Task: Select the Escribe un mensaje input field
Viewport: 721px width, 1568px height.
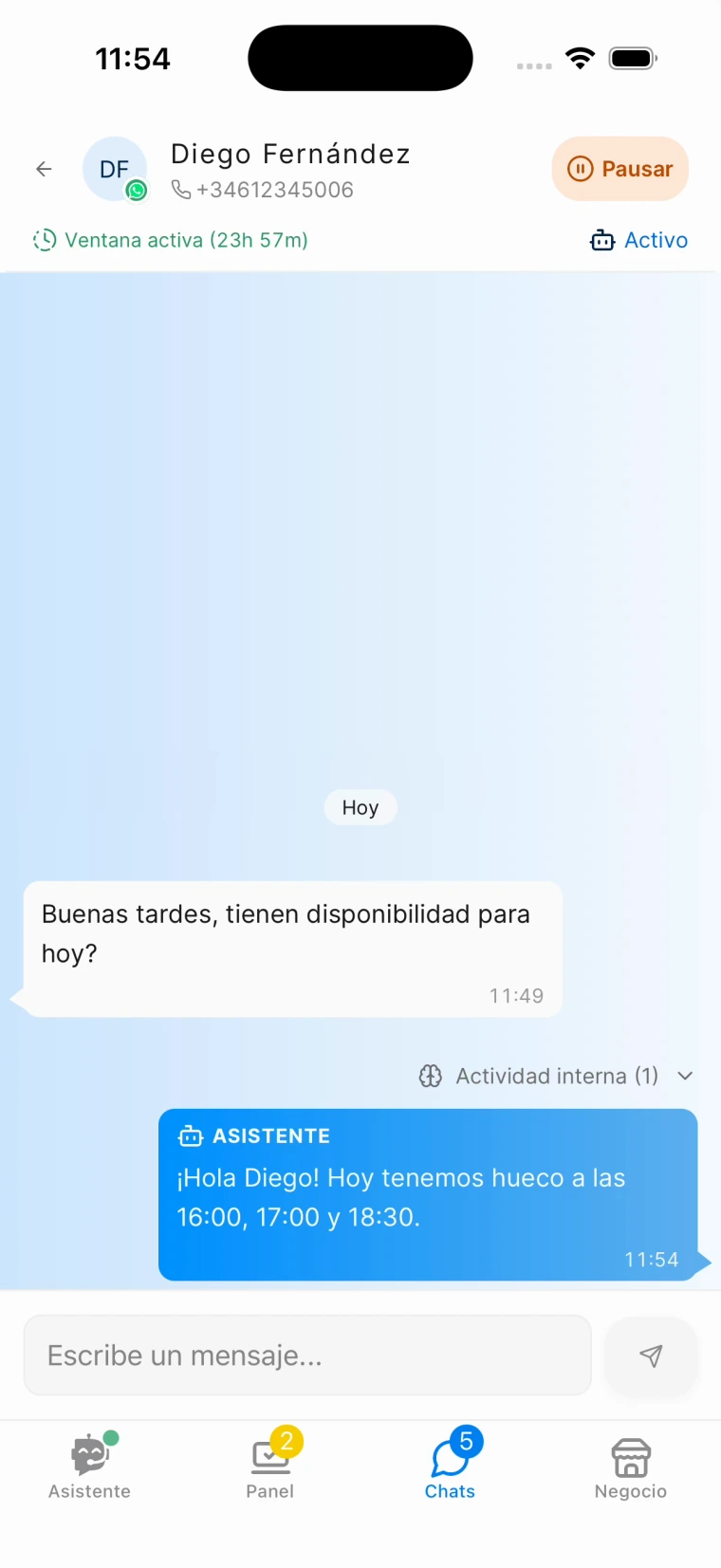Action: click(307, 1355)
